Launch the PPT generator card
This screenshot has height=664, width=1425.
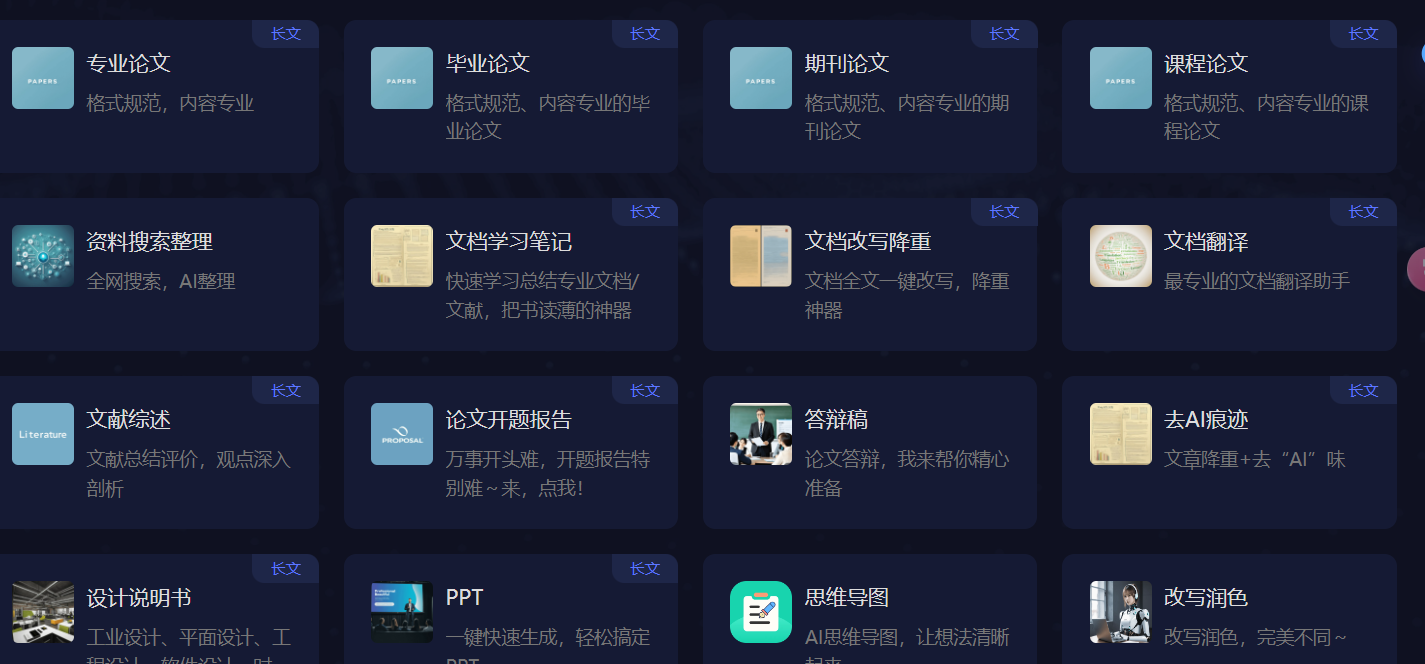point(510,612)
